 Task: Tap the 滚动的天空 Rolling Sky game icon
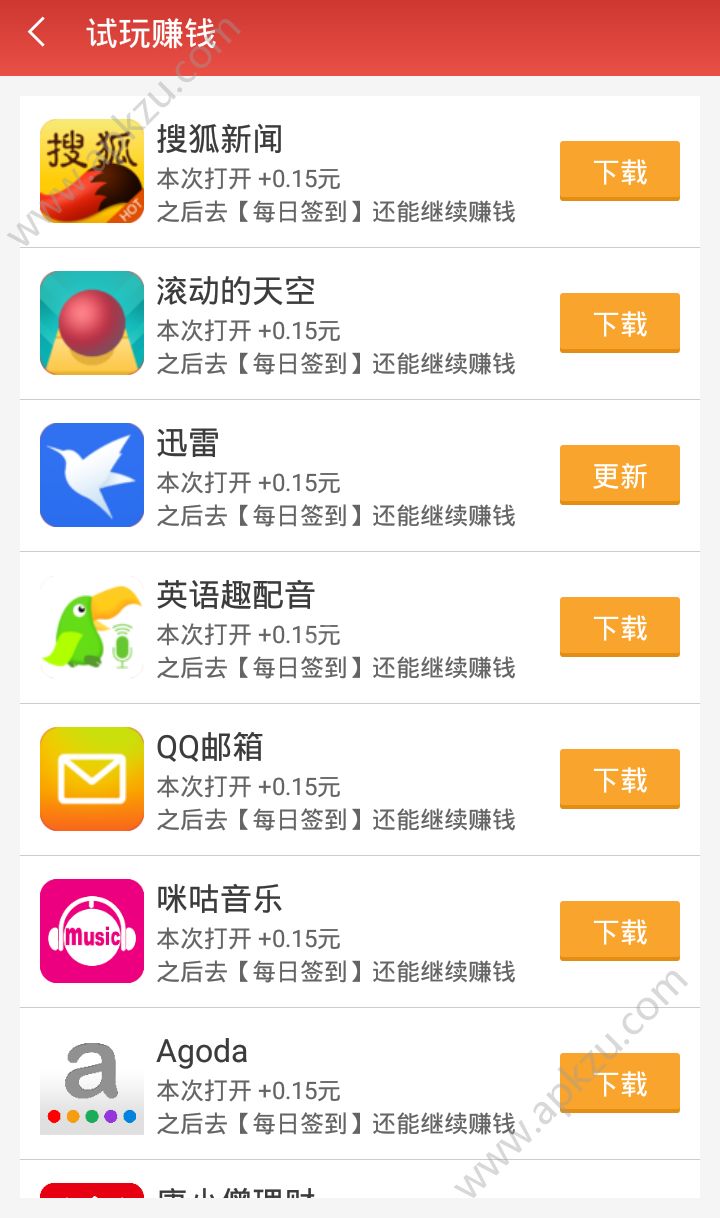tap(91, 323)
